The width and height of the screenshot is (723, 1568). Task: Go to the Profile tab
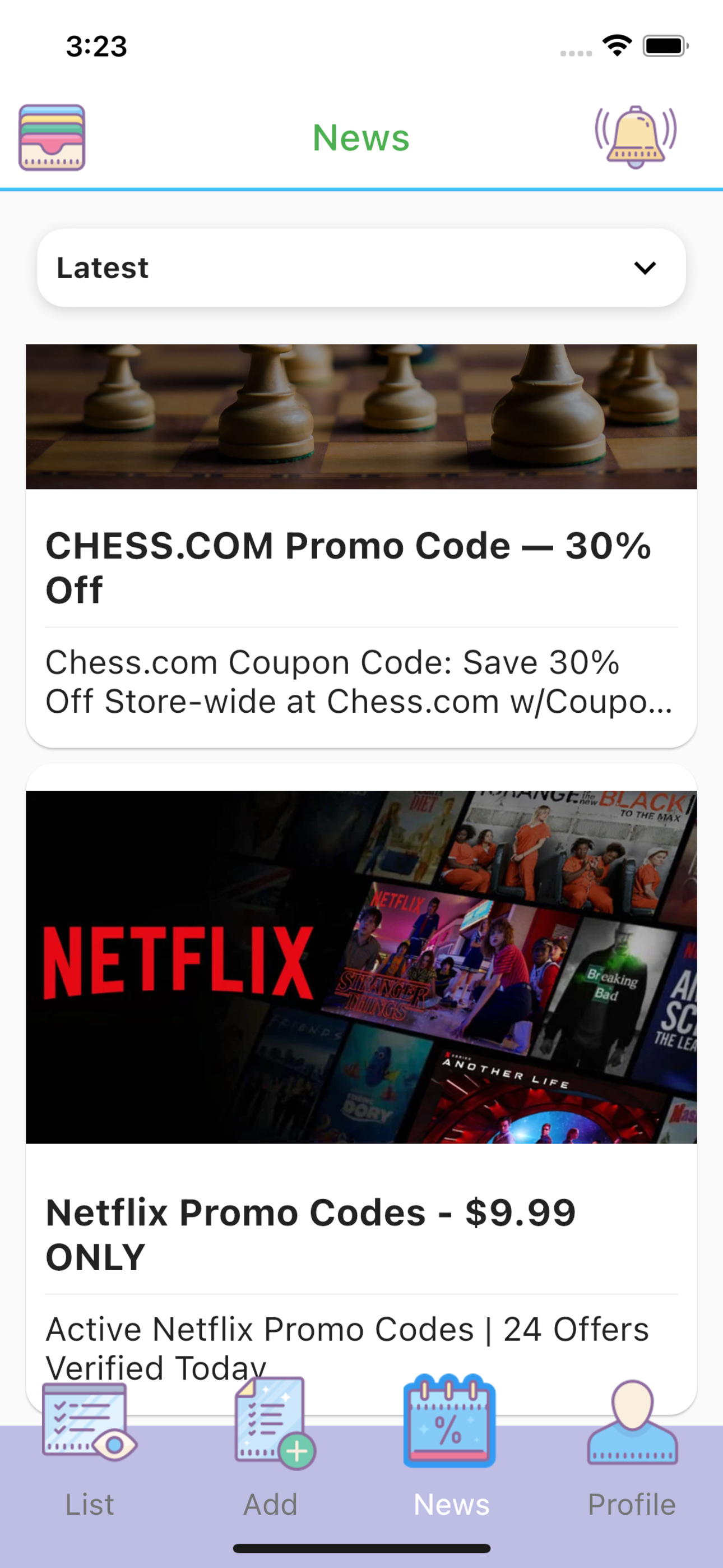tap(632, 1449)
